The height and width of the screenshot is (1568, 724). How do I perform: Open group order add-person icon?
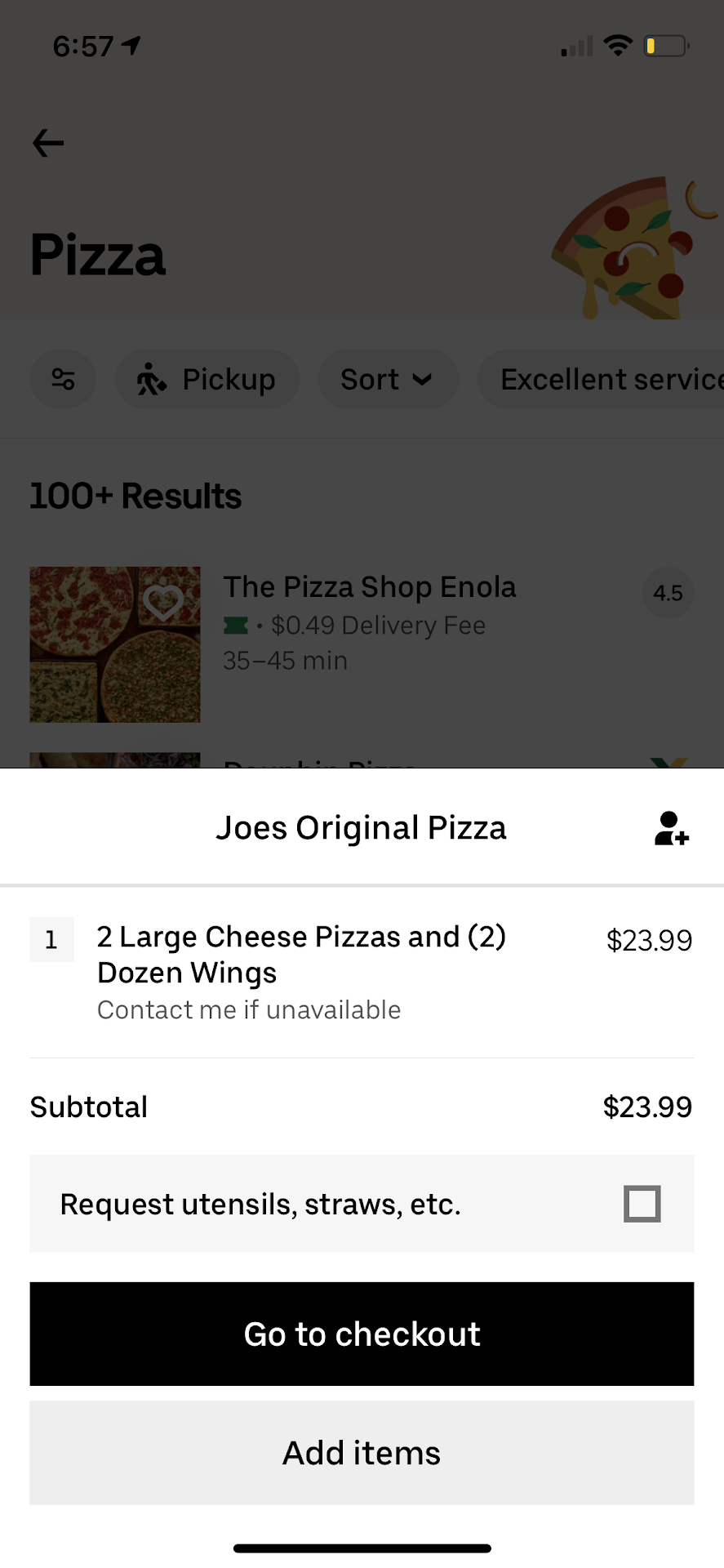point(671,828)
